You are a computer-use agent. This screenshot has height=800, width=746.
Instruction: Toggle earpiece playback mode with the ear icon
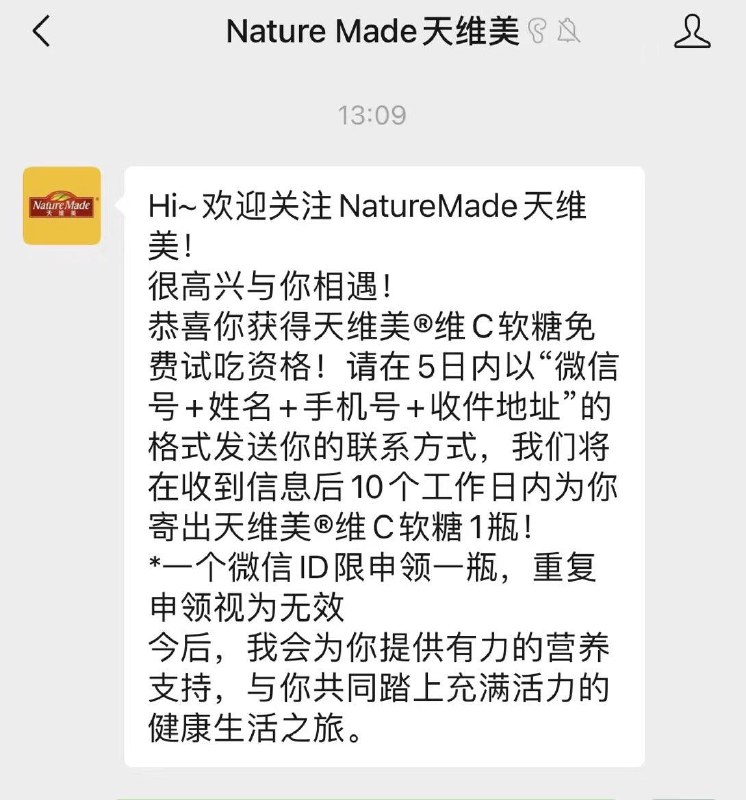coord(538,30)
